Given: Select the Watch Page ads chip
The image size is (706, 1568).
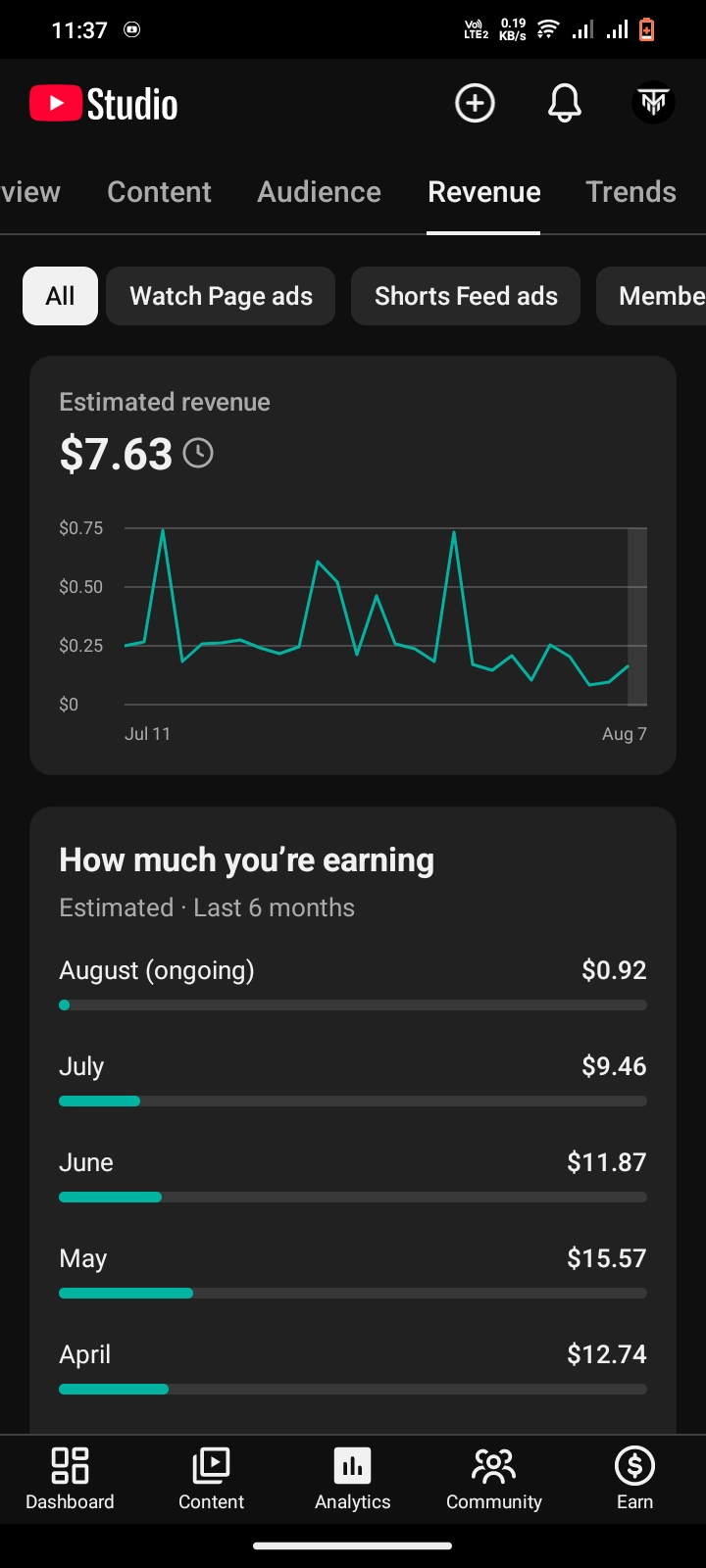Looking at the screenshot, I should pos(221,296).
